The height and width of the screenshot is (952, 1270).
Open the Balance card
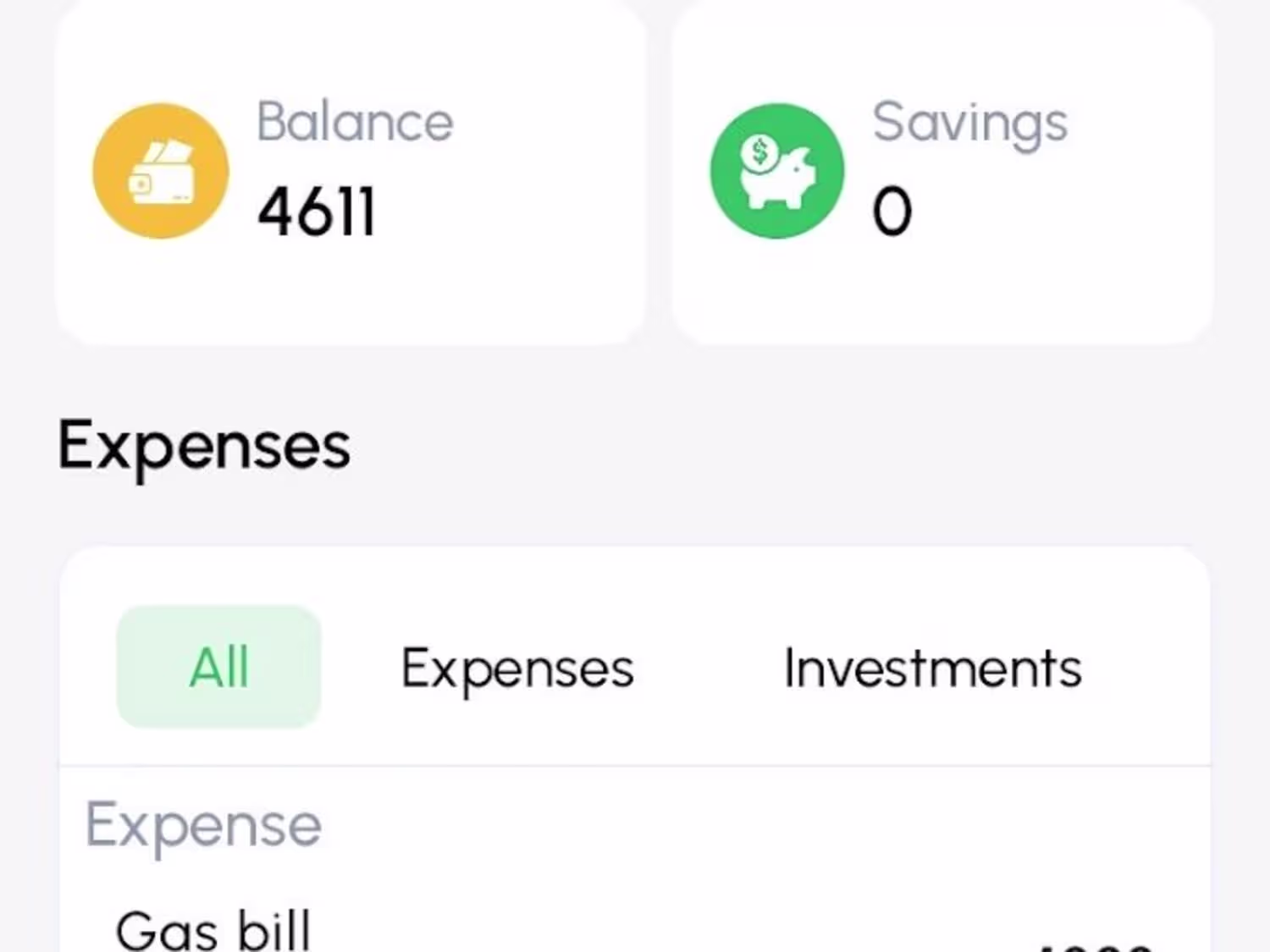tap(351, 172)
